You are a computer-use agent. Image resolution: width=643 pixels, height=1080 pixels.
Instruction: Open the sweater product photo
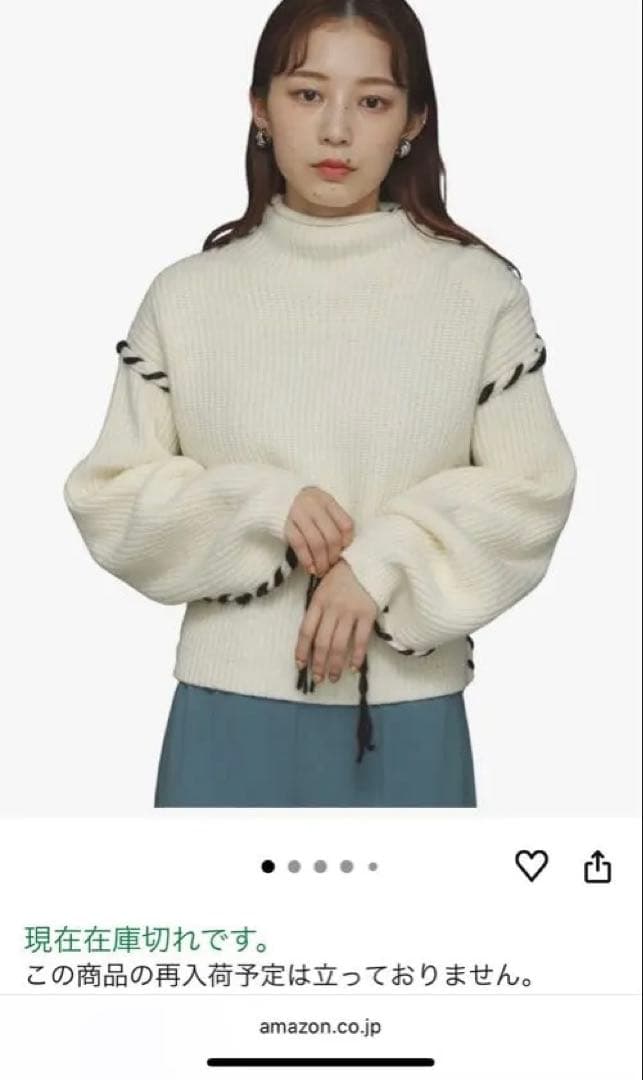pos(321,420)
